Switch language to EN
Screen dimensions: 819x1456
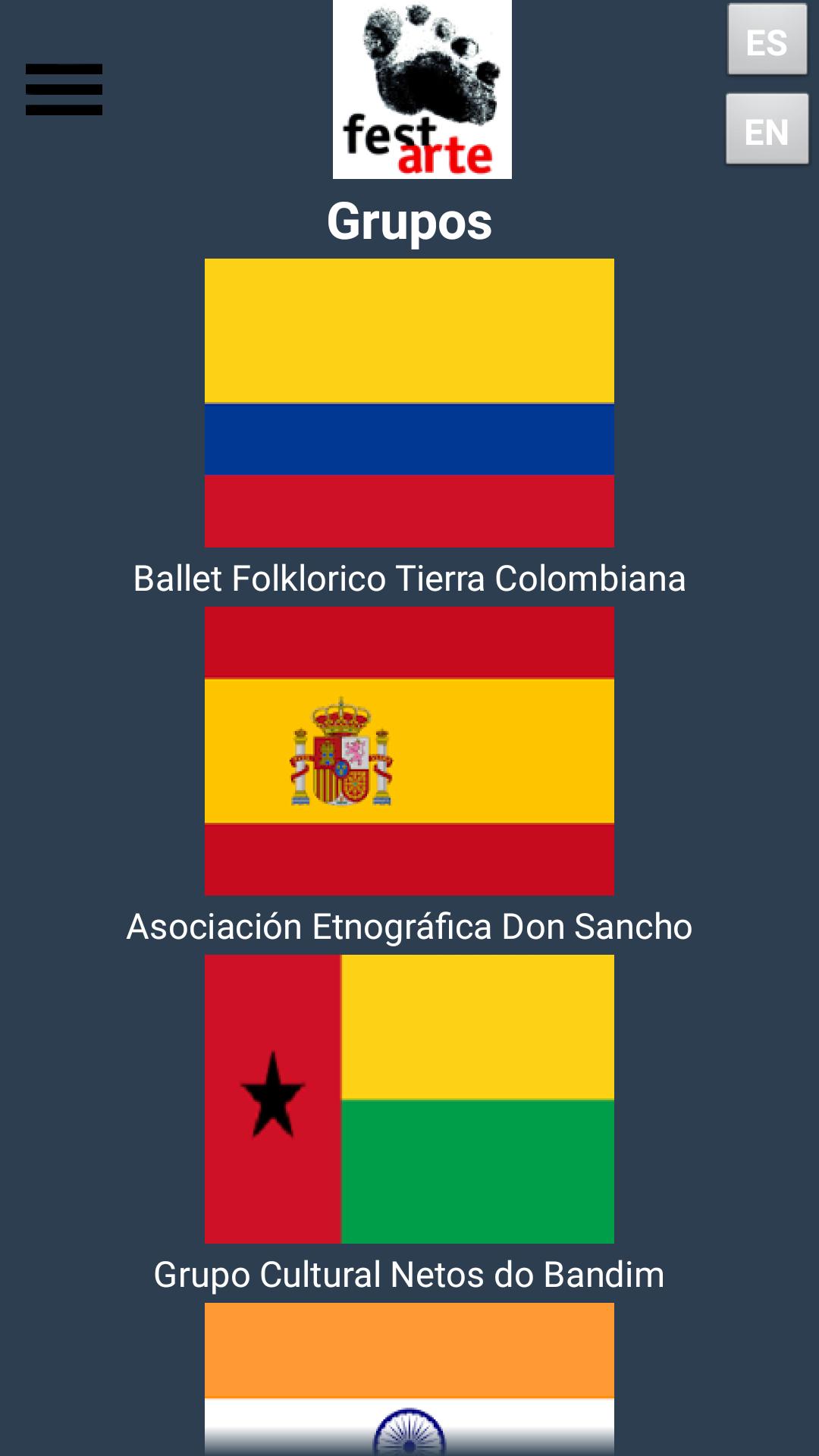[x=767, y=130]
